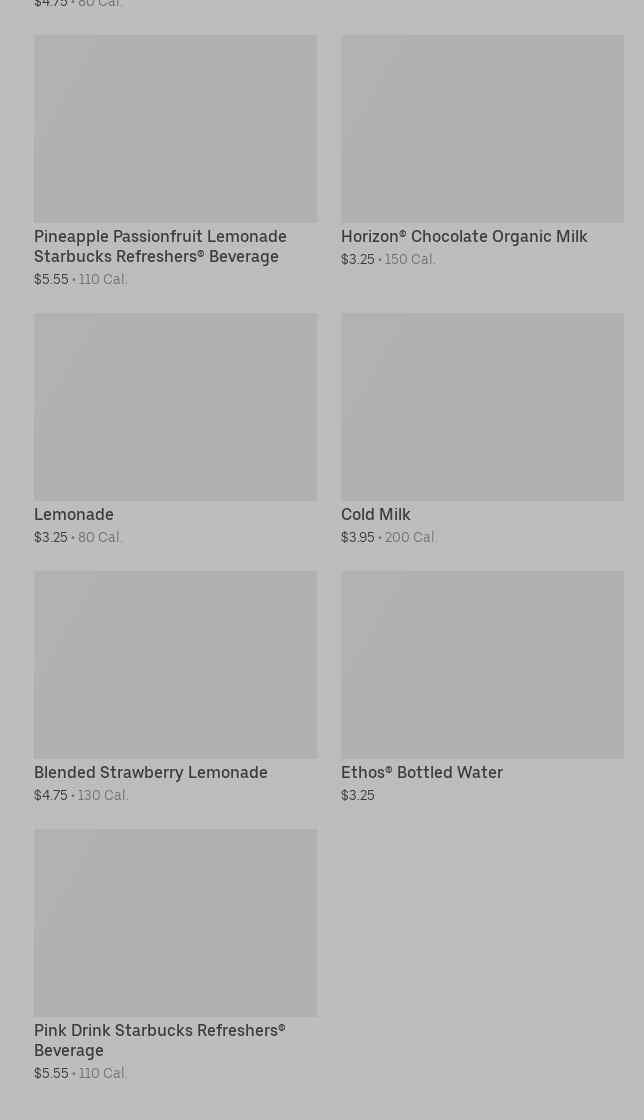Select Horizon Chocolate Organic Milk

(x=483, y=151)
